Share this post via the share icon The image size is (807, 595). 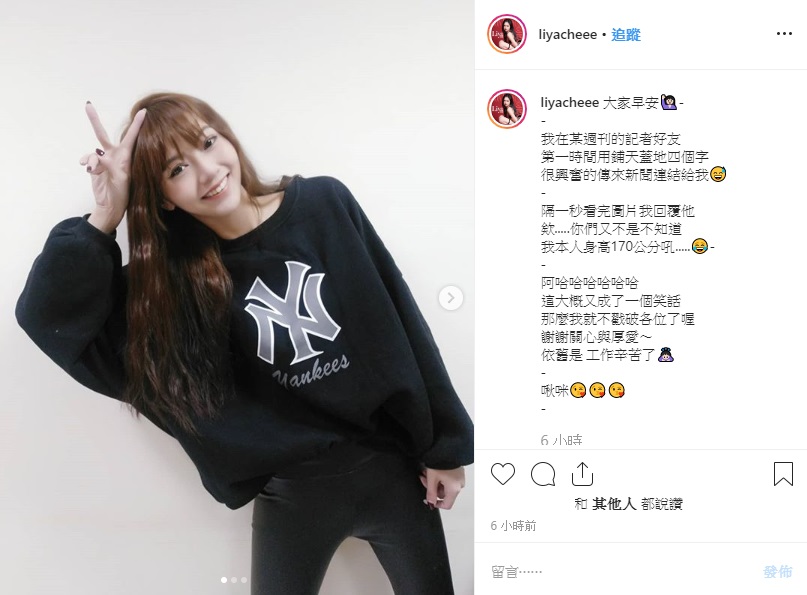pyautogui.click(x=582, y=474)
